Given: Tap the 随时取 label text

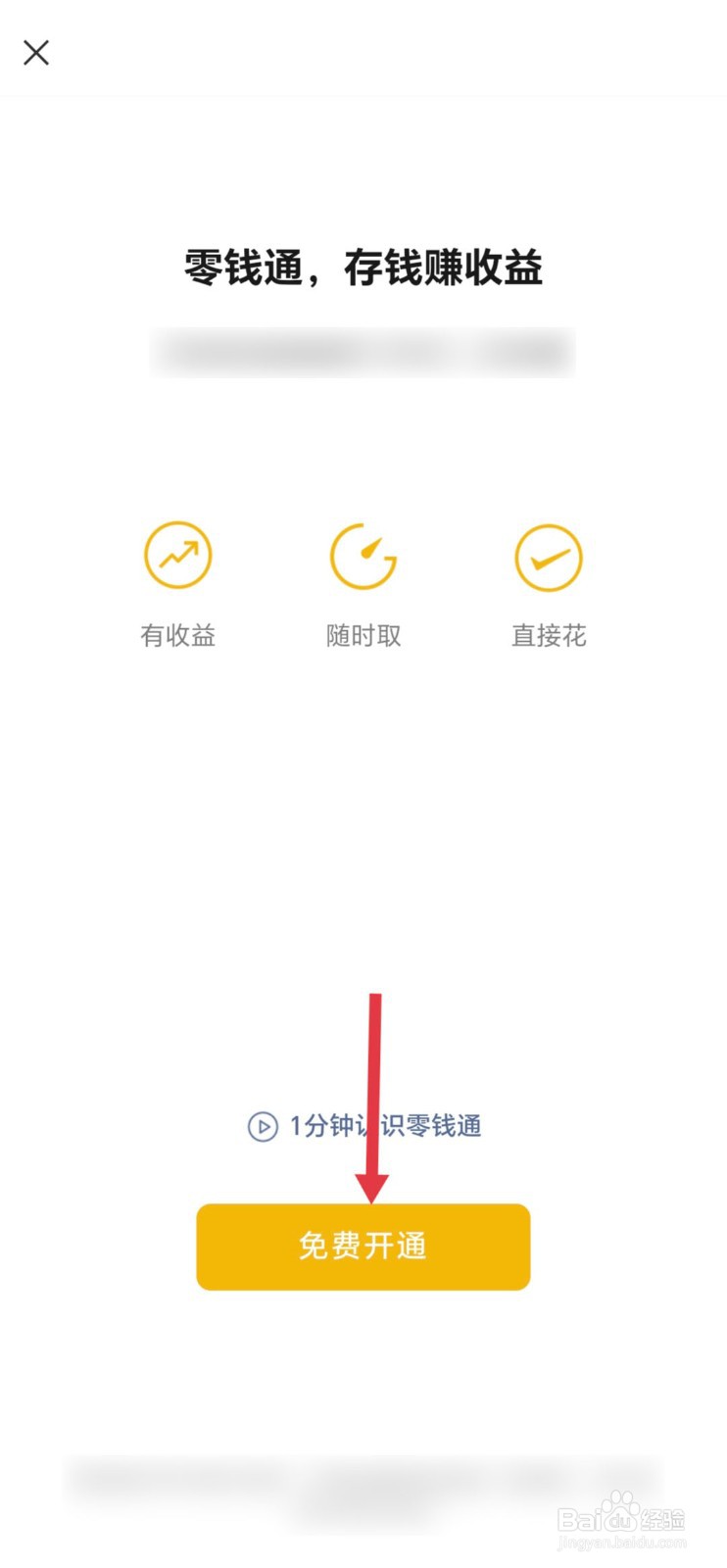Looking at the screenshot, I should click(x=363, y=635).
